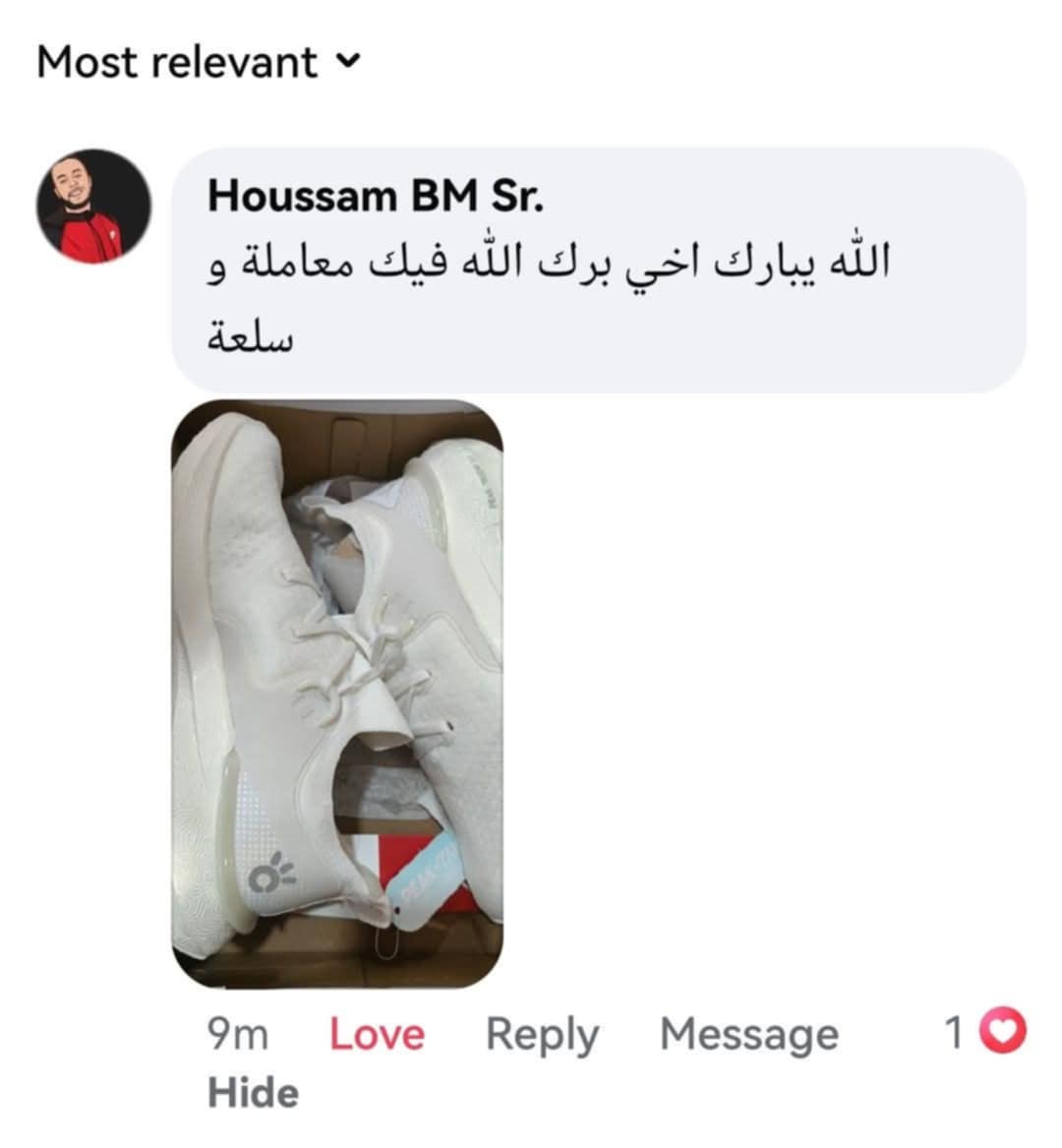Image resolution: width=1062 pixels, height=1148 pixels.
Task: Toggle Love on Houssam's comment
Action: pos(377,1035)
